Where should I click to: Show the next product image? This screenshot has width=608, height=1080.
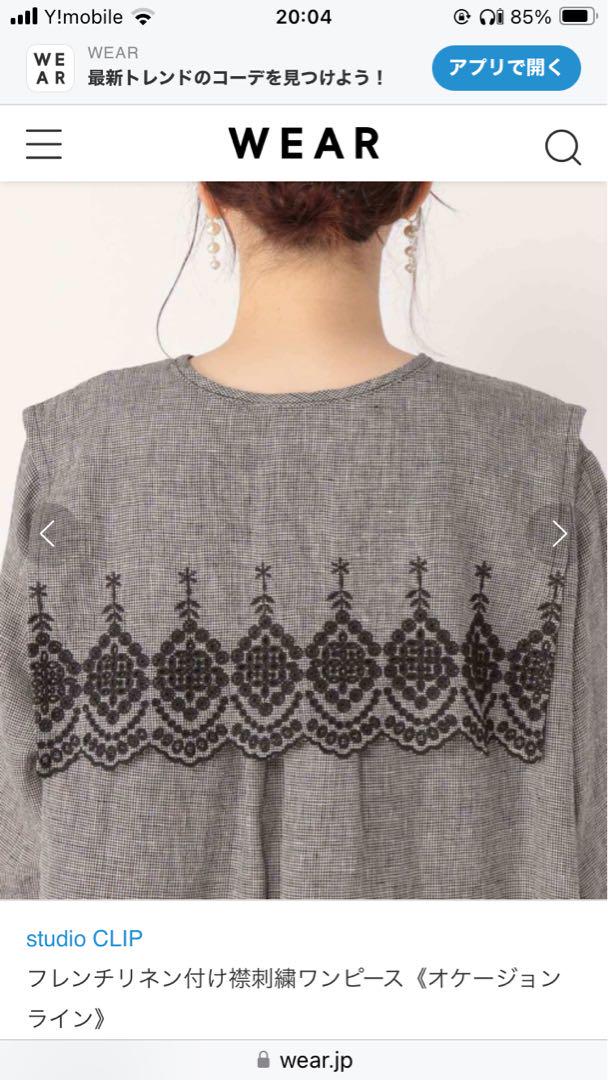(x=560, y=534)
